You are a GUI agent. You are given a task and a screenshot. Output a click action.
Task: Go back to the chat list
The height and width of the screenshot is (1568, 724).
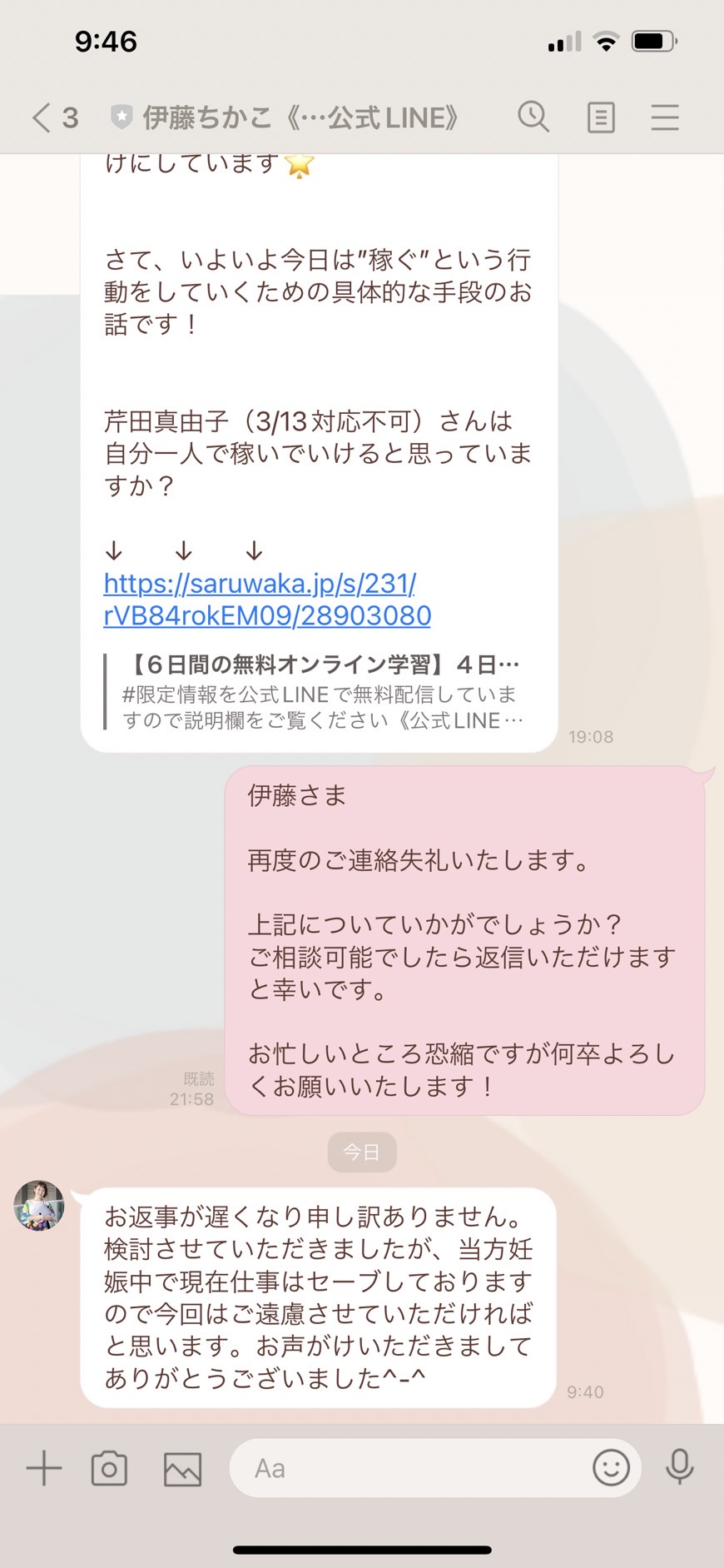pos(54,117)
